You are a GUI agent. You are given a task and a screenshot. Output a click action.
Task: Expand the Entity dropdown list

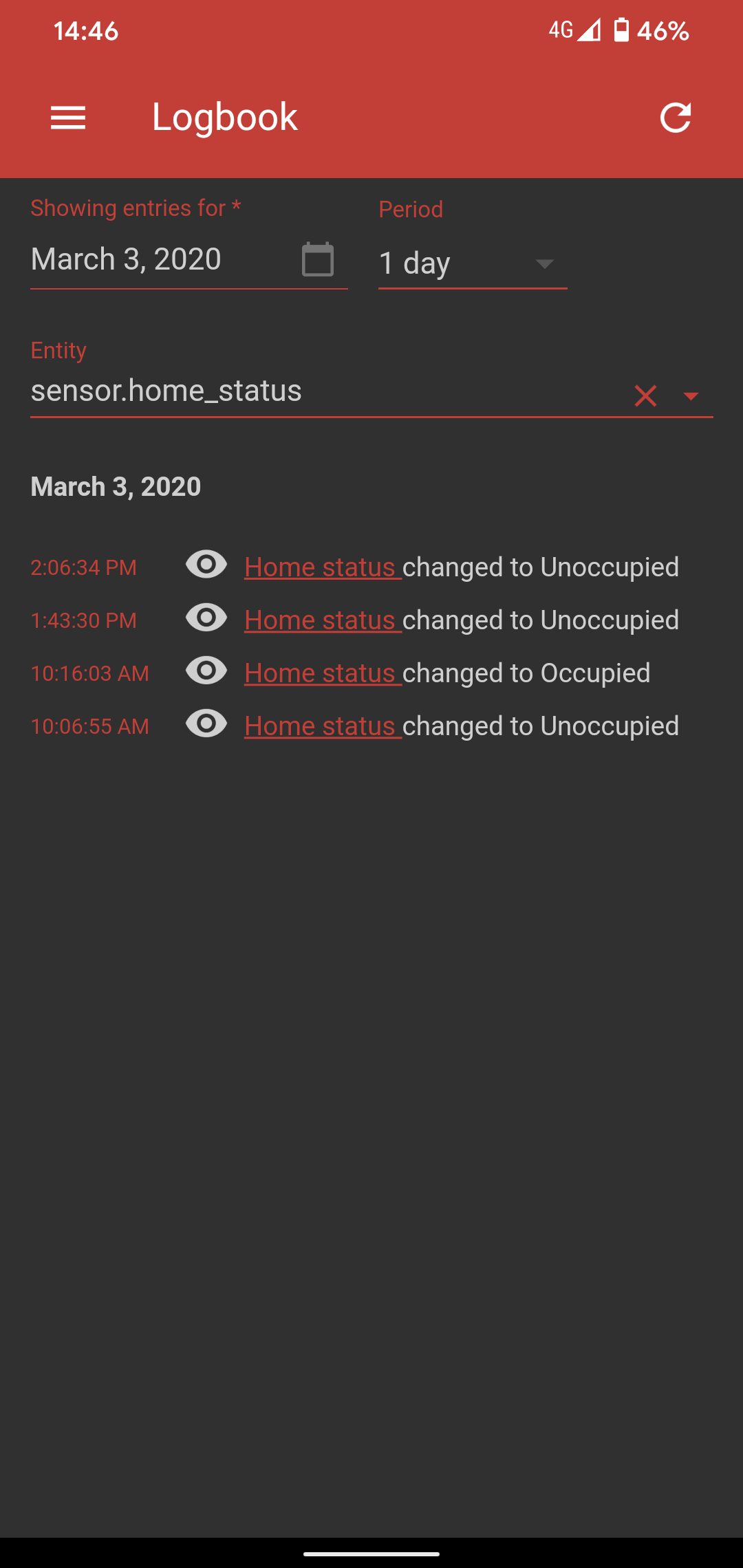point(691,395)
